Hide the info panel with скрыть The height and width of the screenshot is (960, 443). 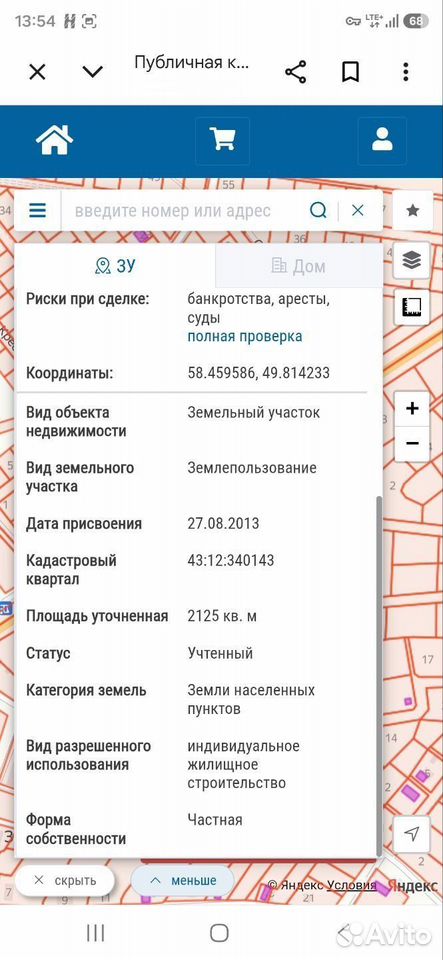tap(65, 880)
